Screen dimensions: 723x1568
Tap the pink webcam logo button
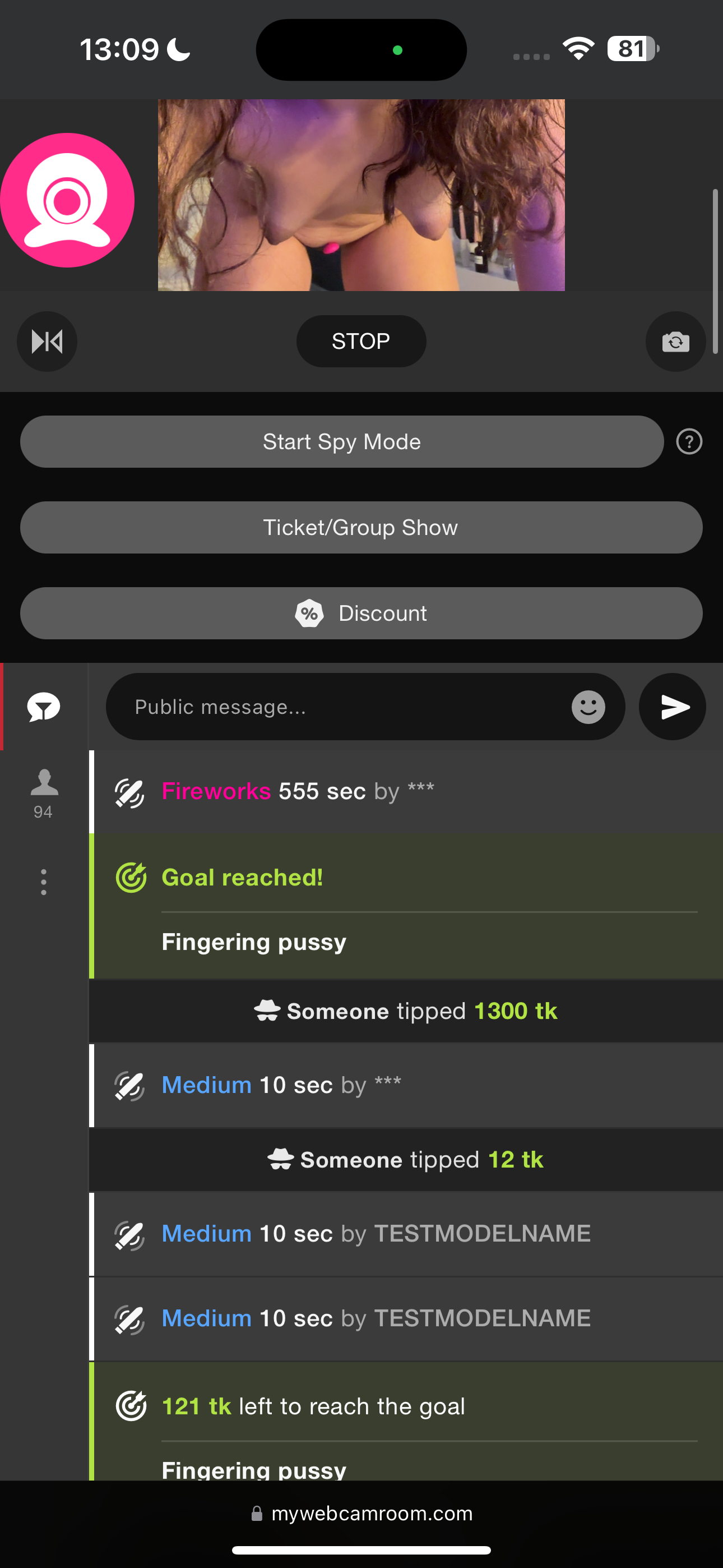pyautogui.click(x=67, y=200)
